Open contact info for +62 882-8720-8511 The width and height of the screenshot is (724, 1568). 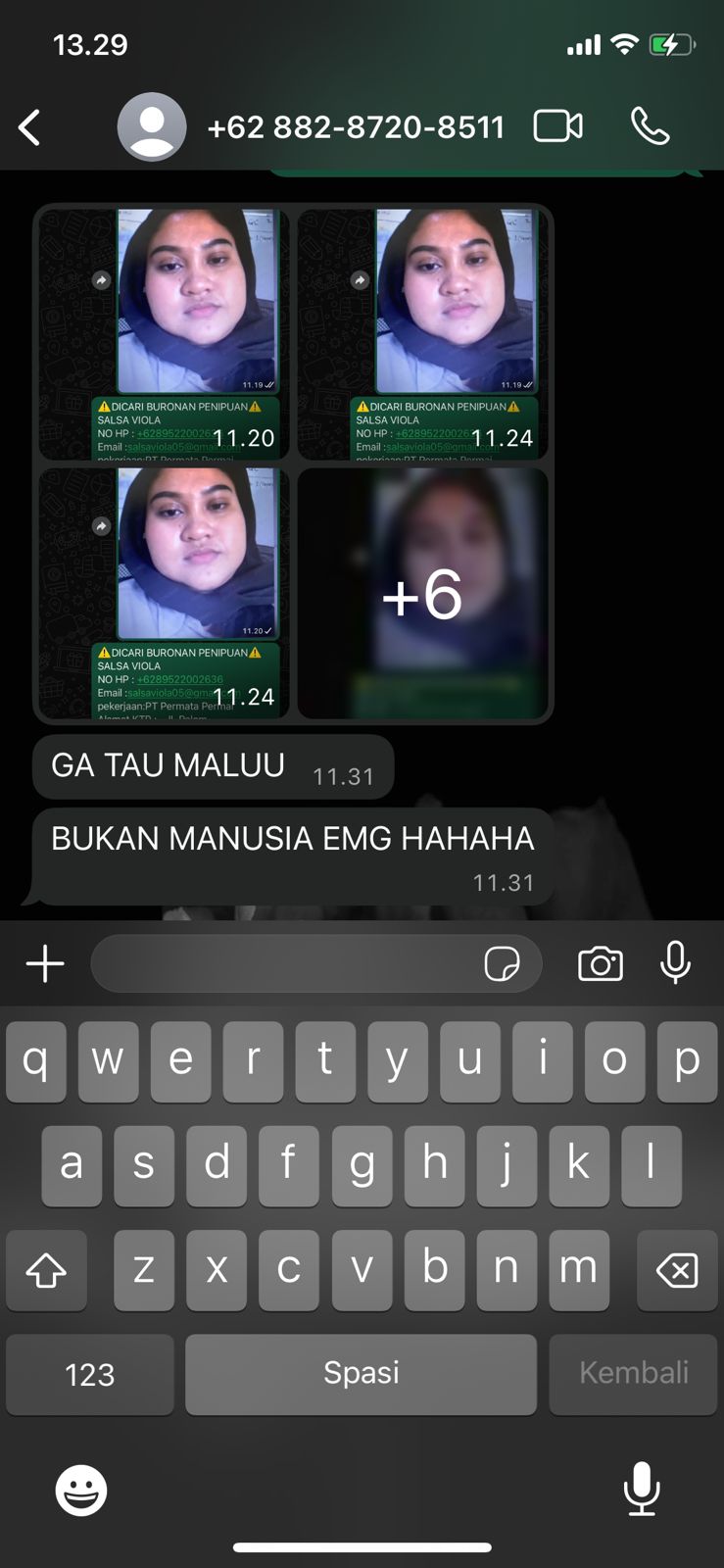click(355, 127)
